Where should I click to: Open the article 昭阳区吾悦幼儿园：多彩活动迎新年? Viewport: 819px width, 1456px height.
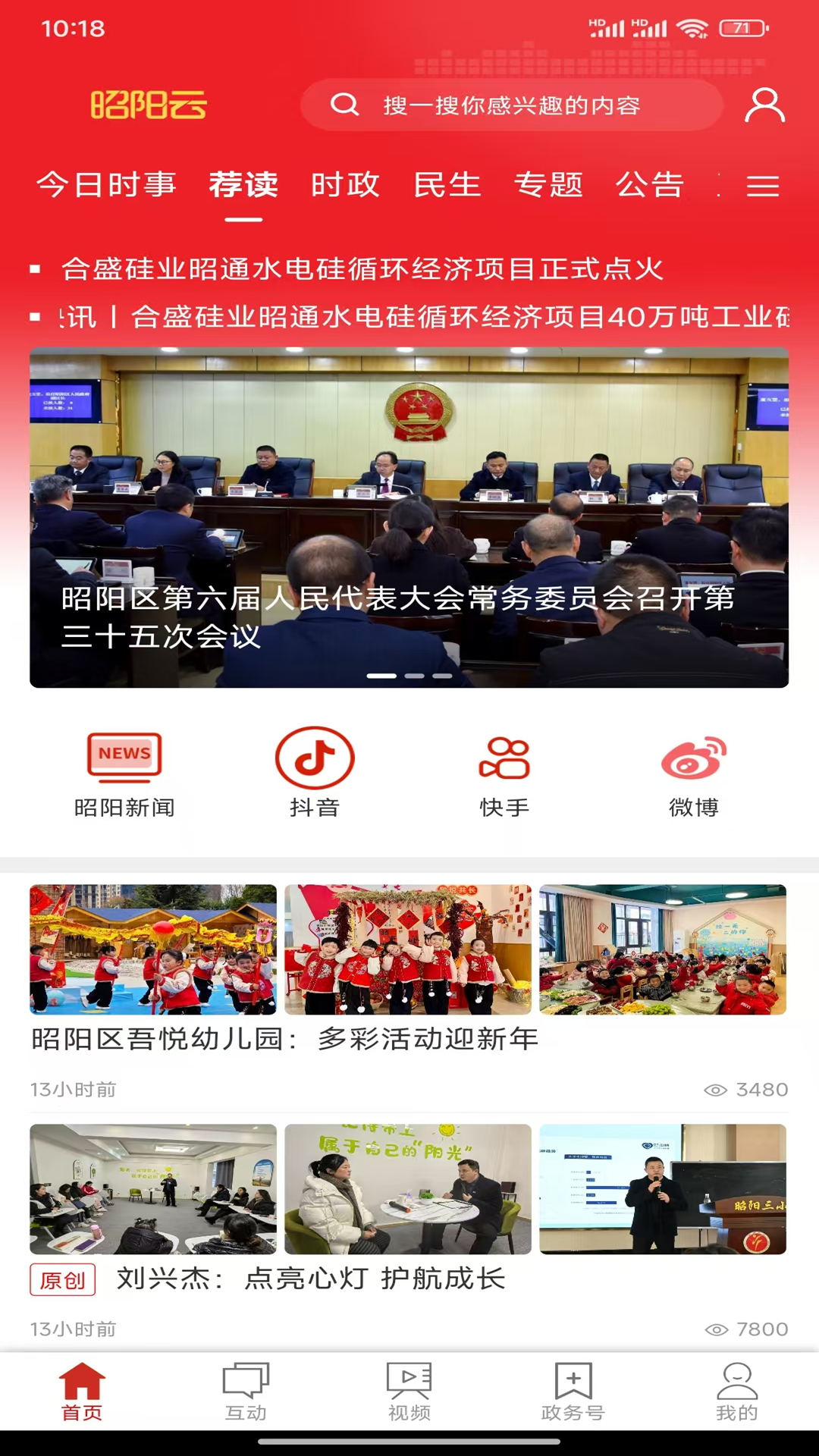[x=285, y=1039]
